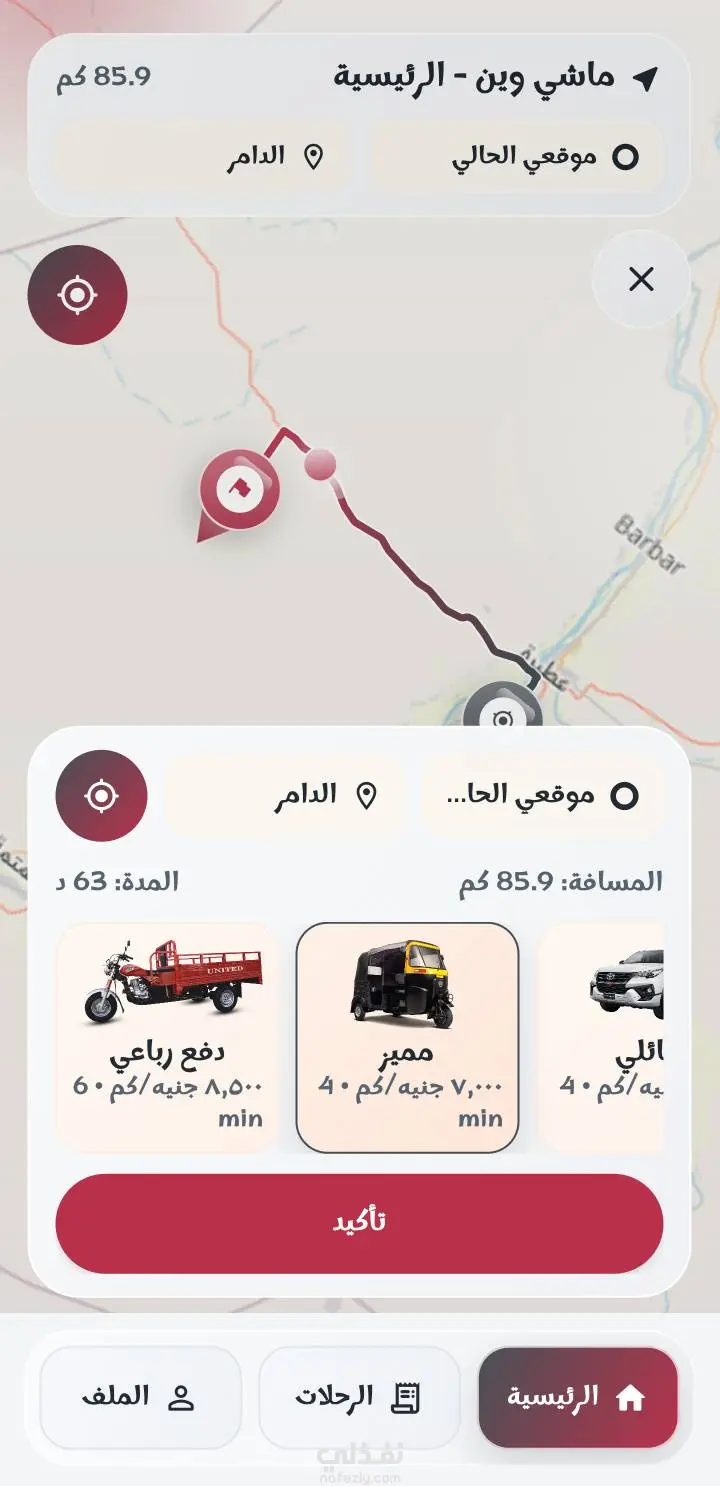Select the مميز rickshaw ride option

(407, 1037)
